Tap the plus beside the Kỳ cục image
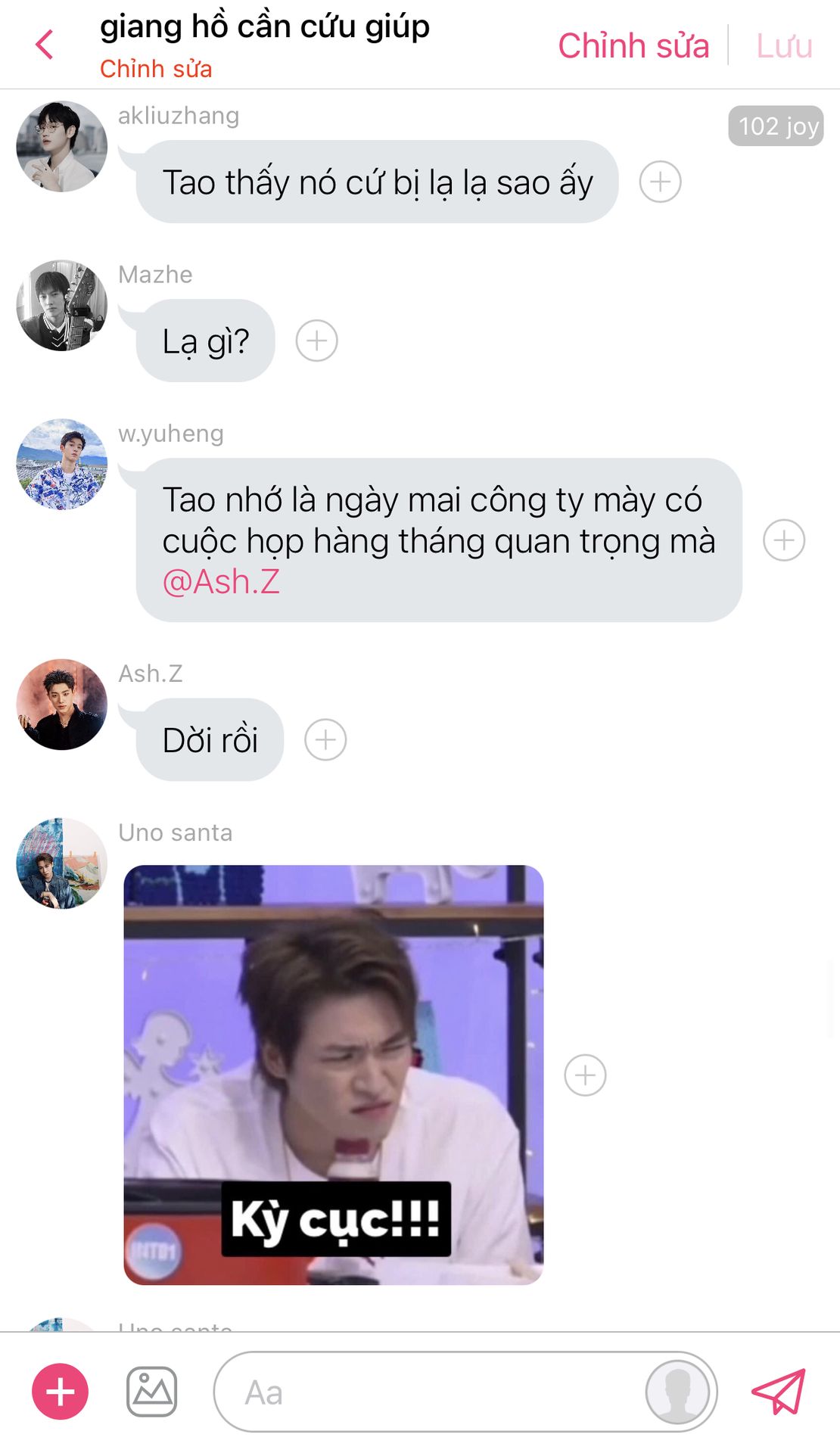Viewport: 840px width, 1453px height. pyautogui.click(x=585, y=1075)
